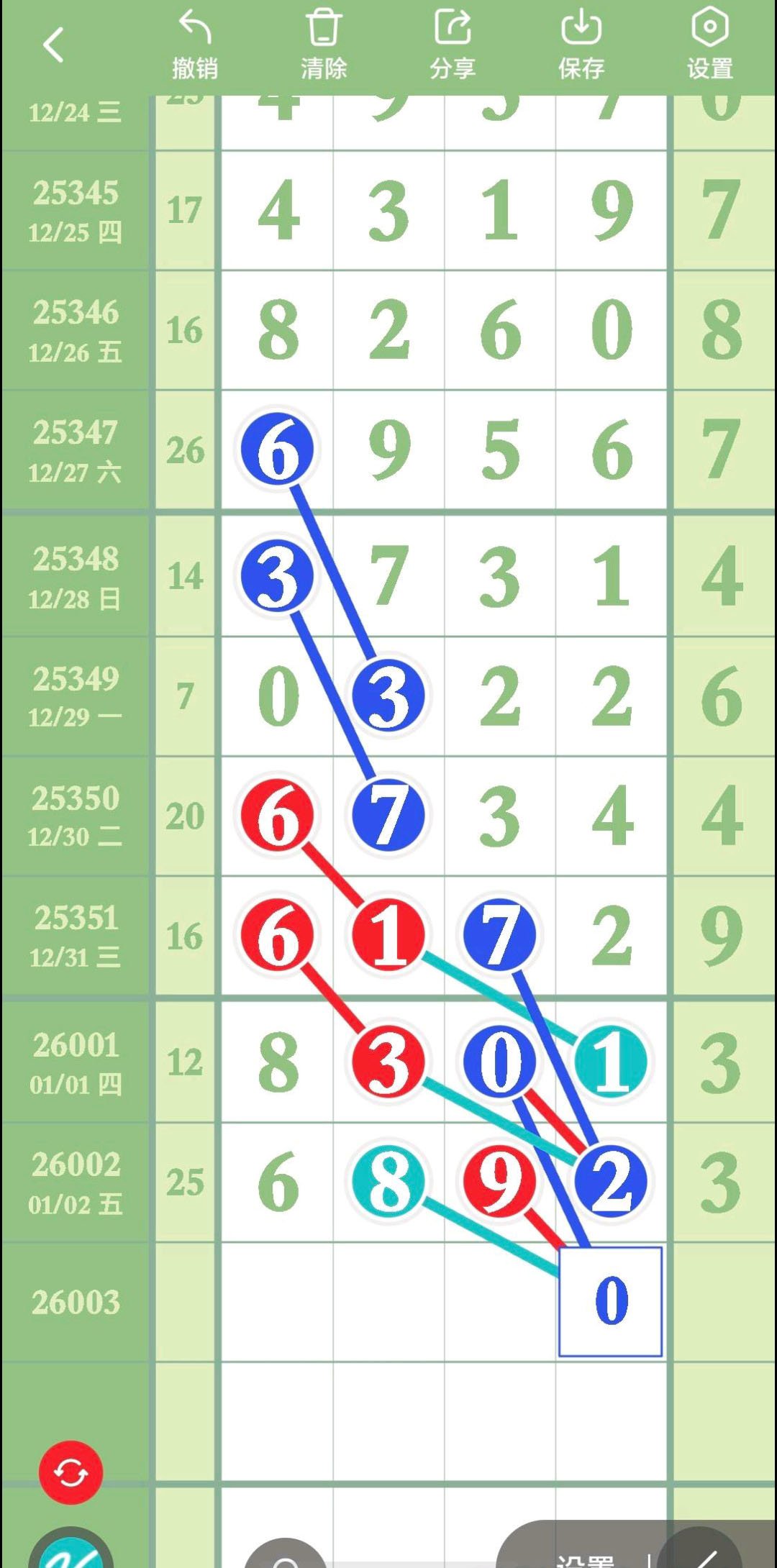
Task: Edit the predicted 0 cell in row 26003
Action: 610,1302
